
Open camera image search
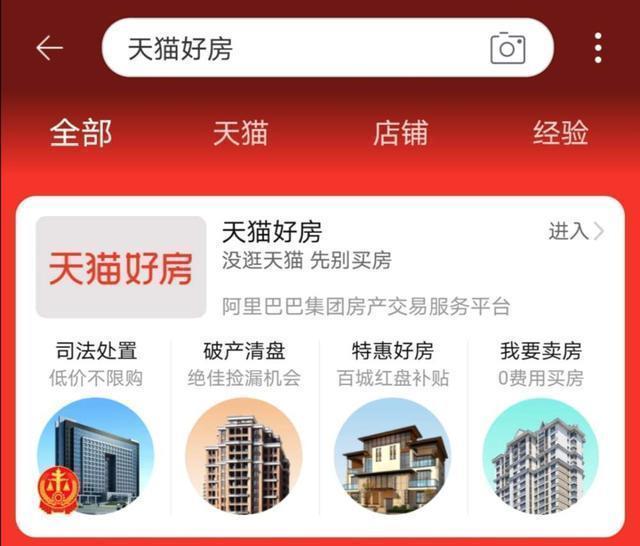click(508, 48)
